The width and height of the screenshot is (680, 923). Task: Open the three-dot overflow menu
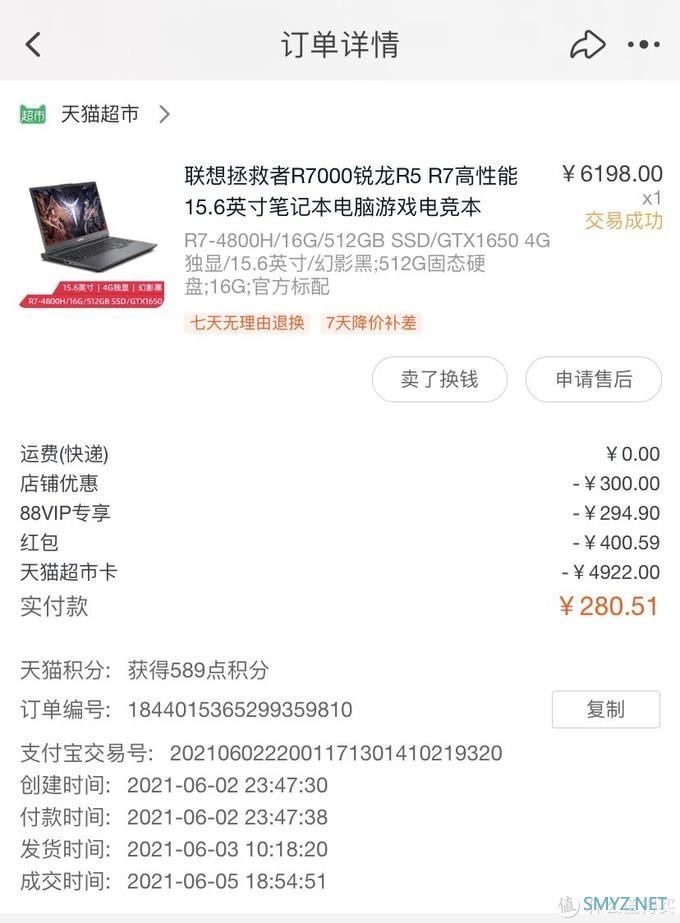643,45
